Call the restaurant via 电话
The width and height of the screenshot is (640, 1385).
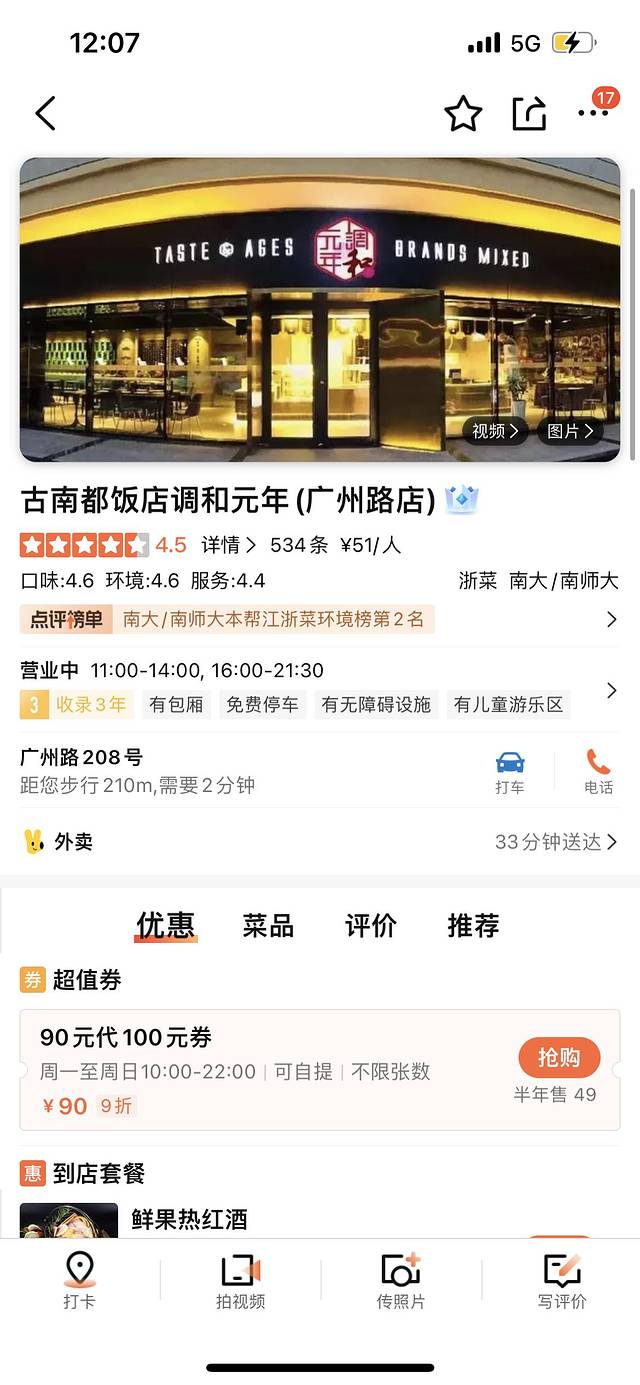click(x=598, y=772)
